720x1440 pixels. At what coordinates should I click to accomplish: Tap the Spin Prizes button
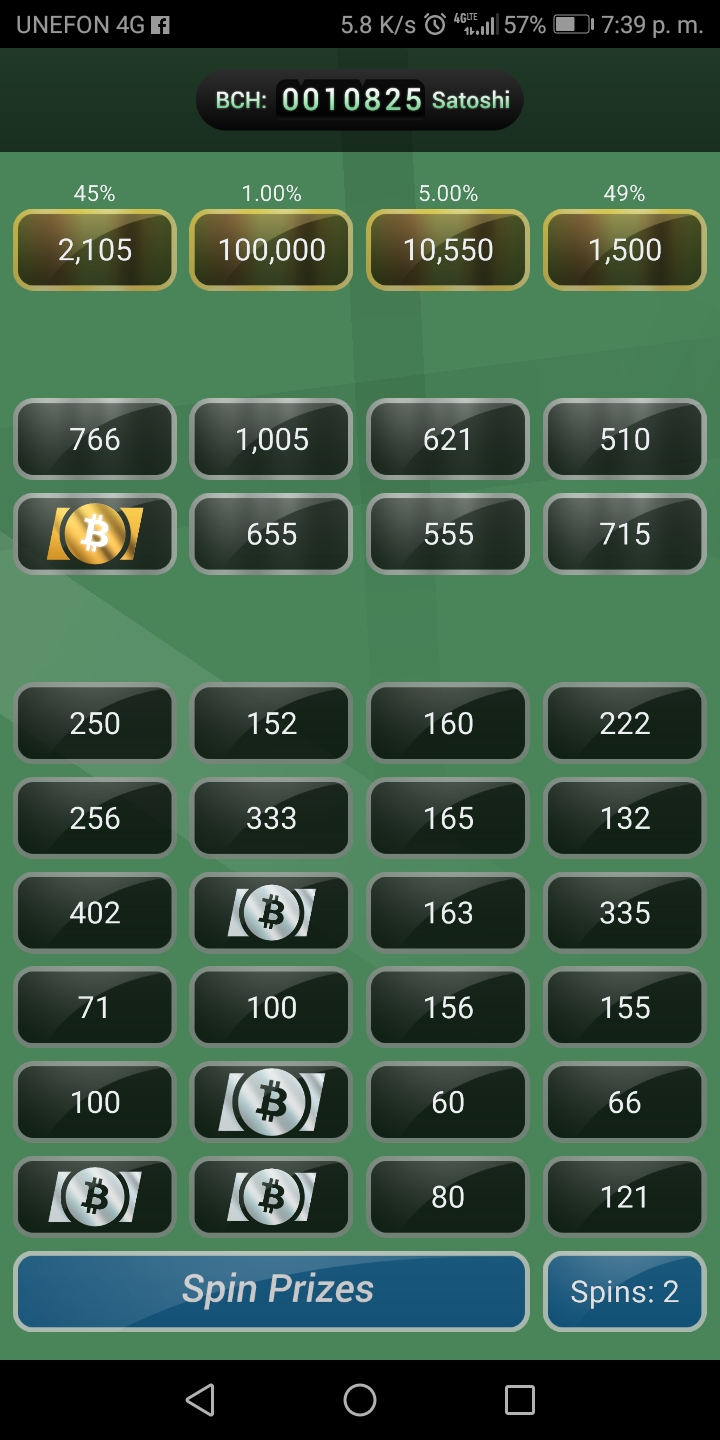point(271,1291)
